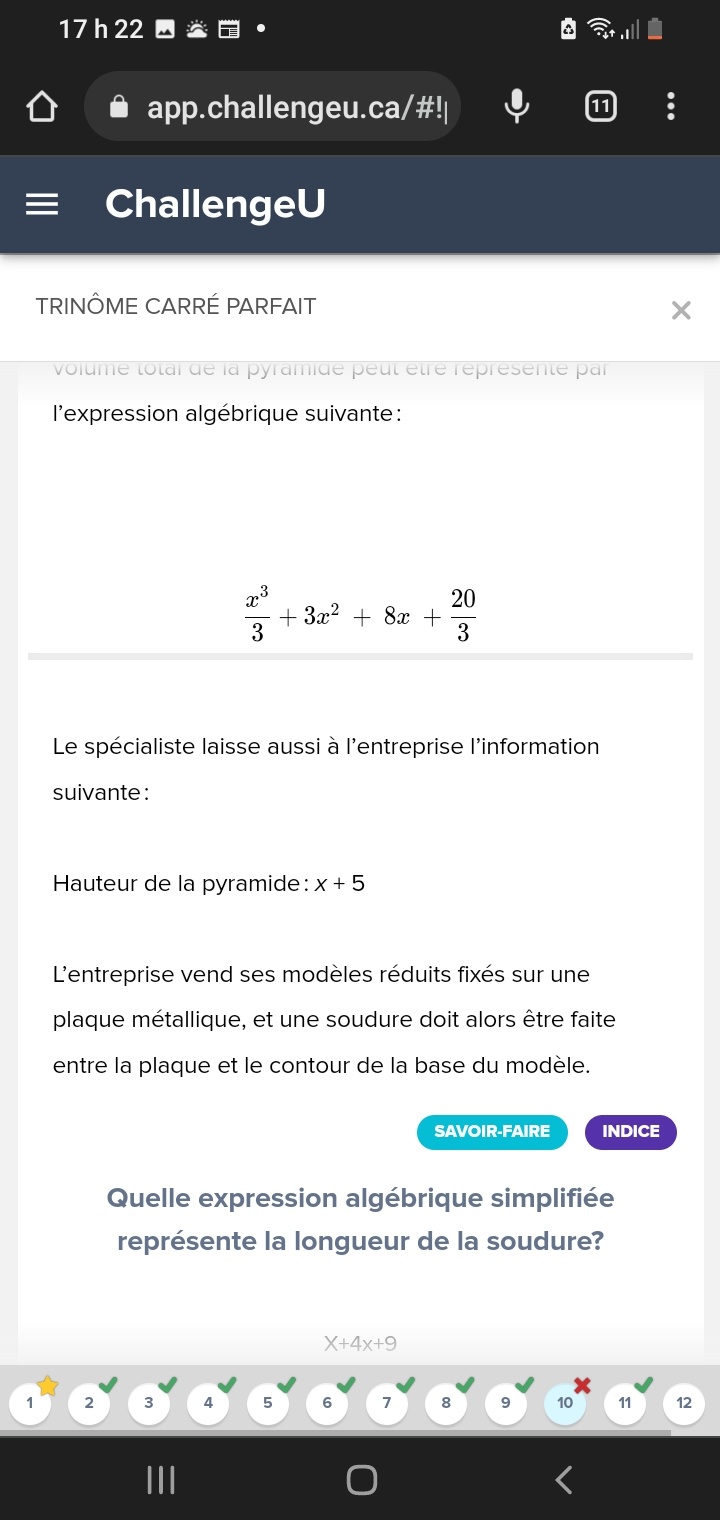Select question 12 in the progress bar
Screen dimensions: 720x1520
point(684,1402)
